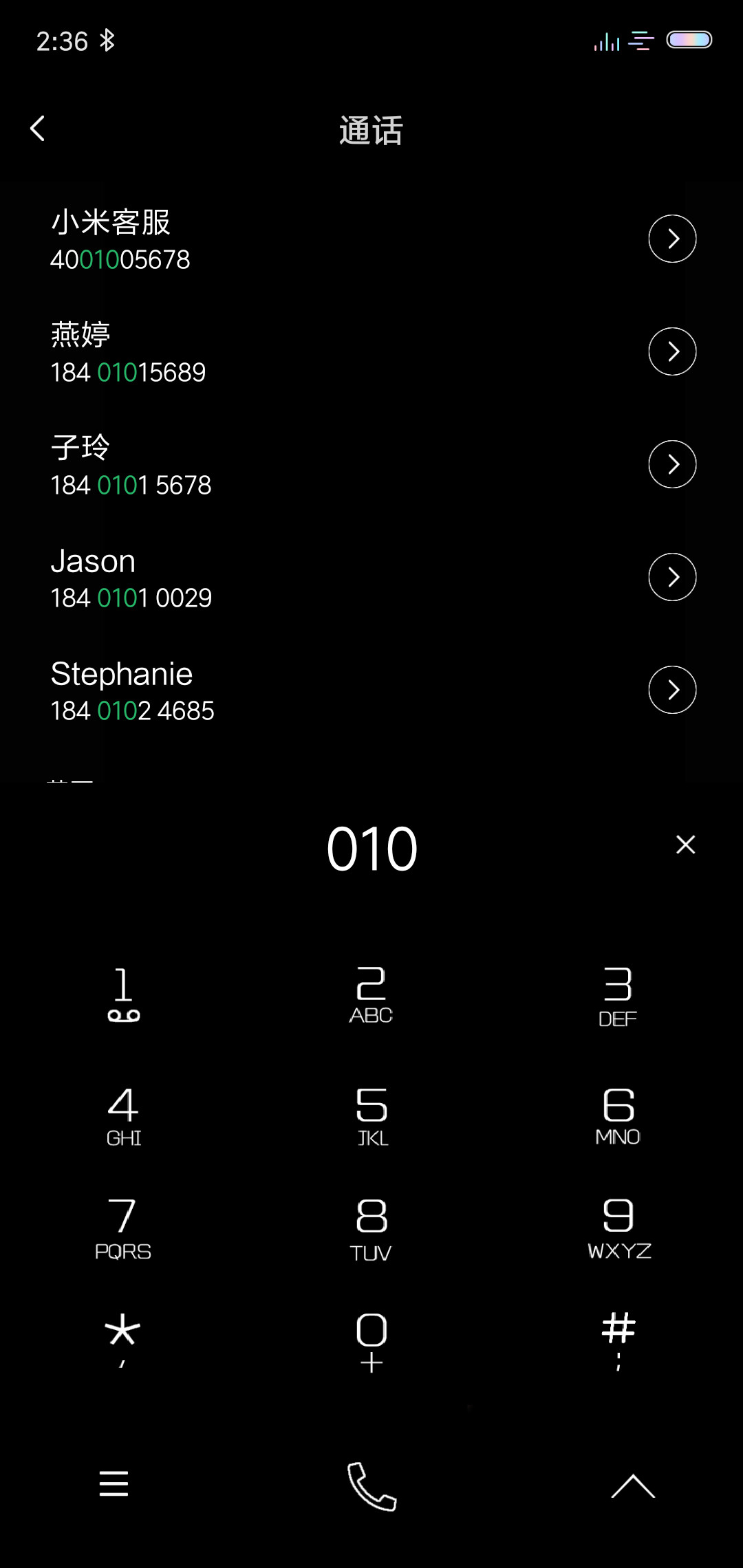Collapse the dial pad with chevron
Screen dimensions: 743x1568
coord(633,1485)
